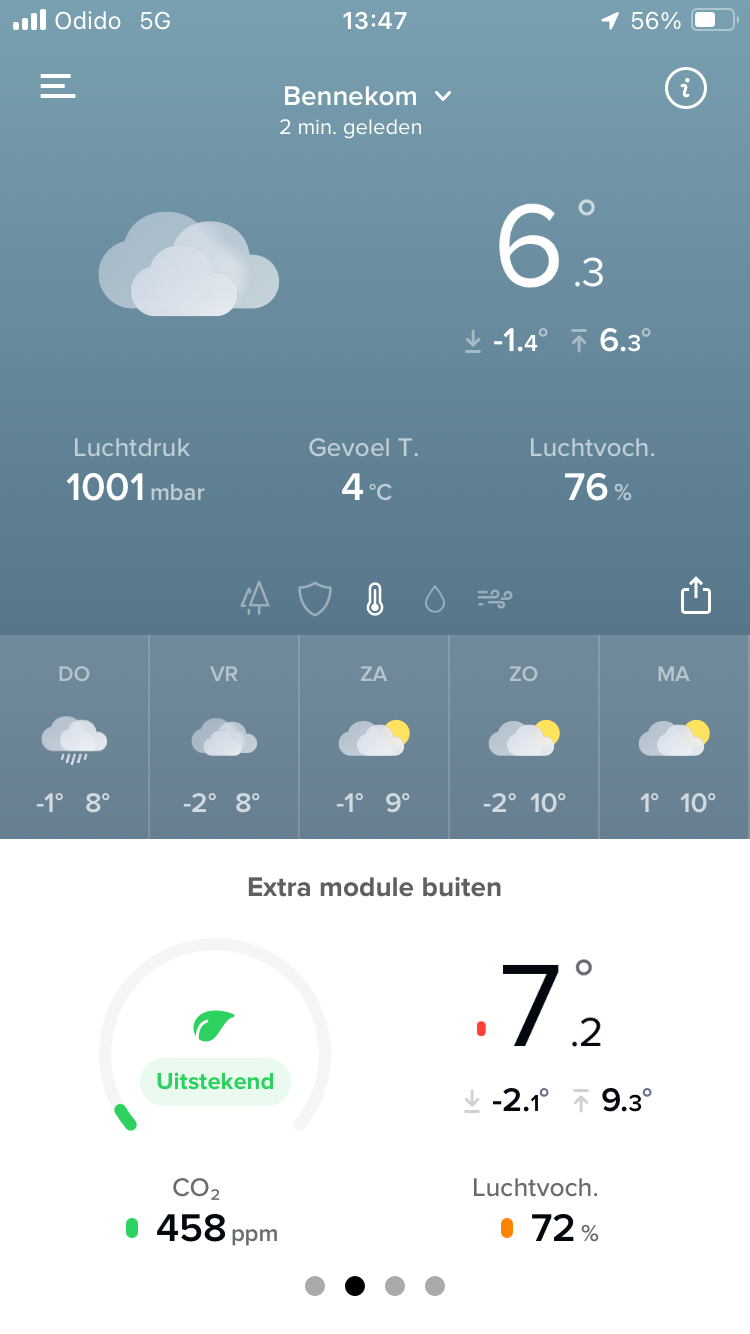Go to the first module page dot
This screenshot has height=1334, width=750.
(315, 1286)
